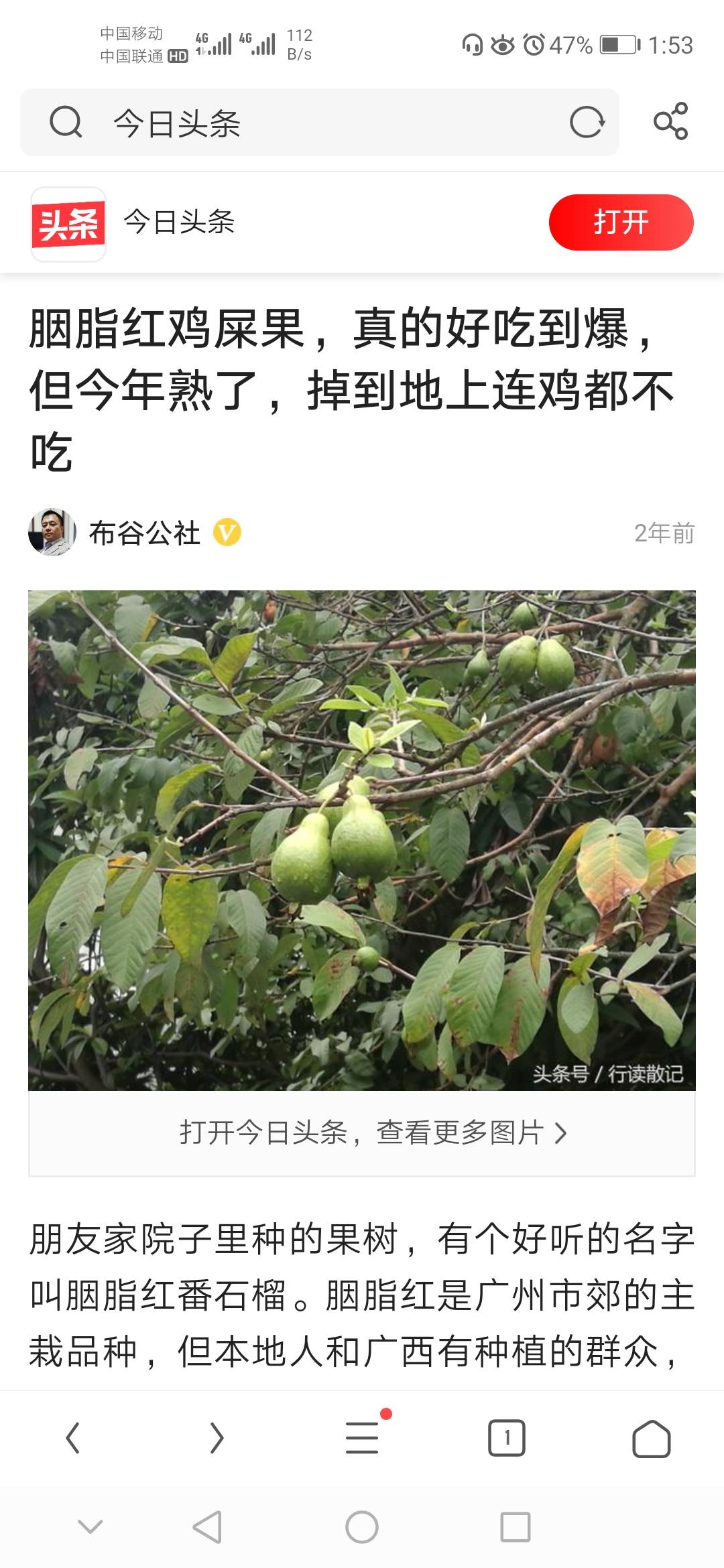The image size is (724, 1568).
Task: Open recent apps with the square button
Action: (516, 1528)
